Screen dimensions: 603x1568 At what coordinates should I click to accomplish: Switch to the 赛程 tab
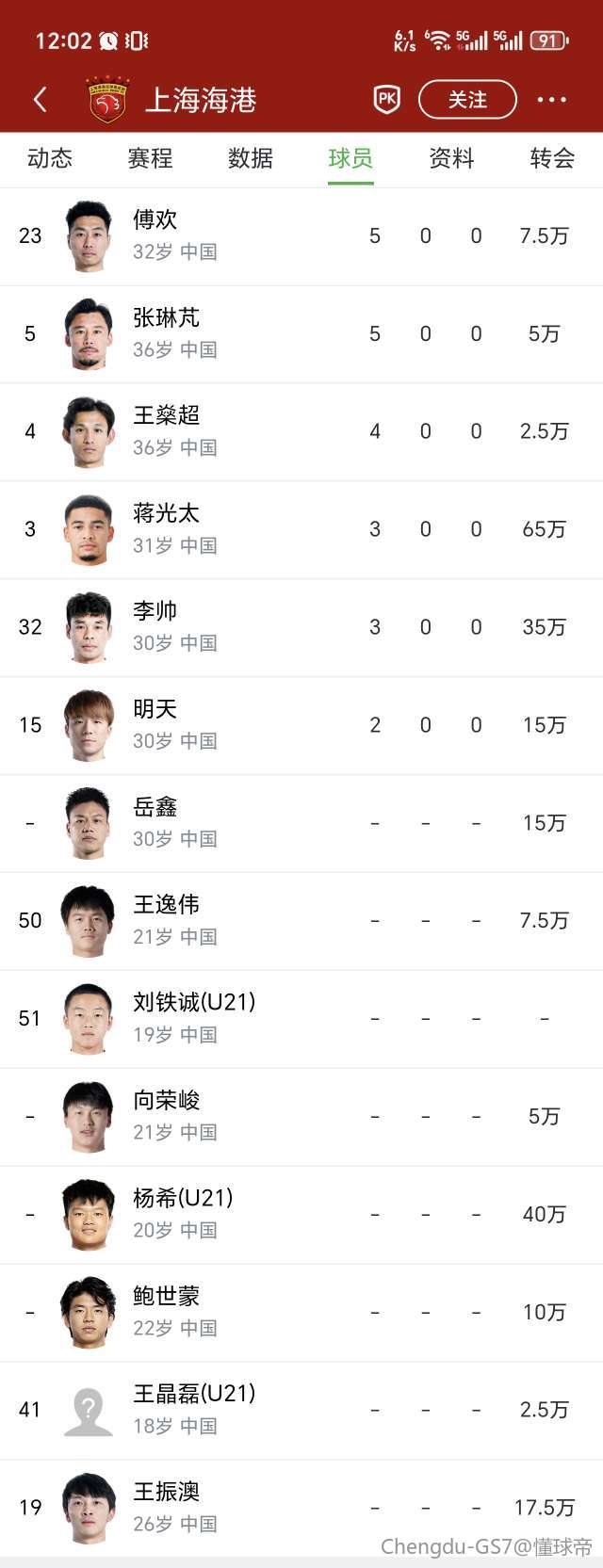[x=150, y=158]
